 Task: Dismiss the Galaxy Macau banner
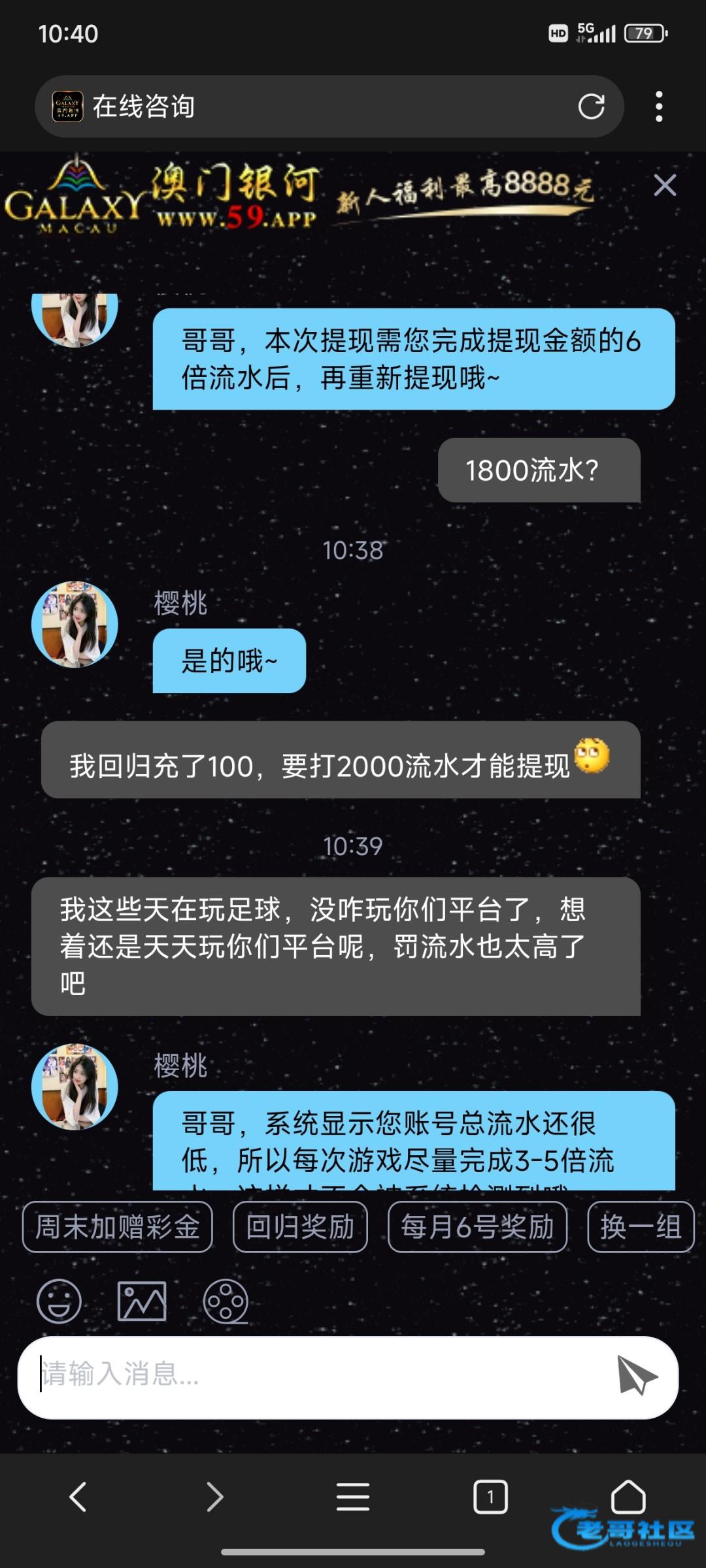click(x=665, y=186)
